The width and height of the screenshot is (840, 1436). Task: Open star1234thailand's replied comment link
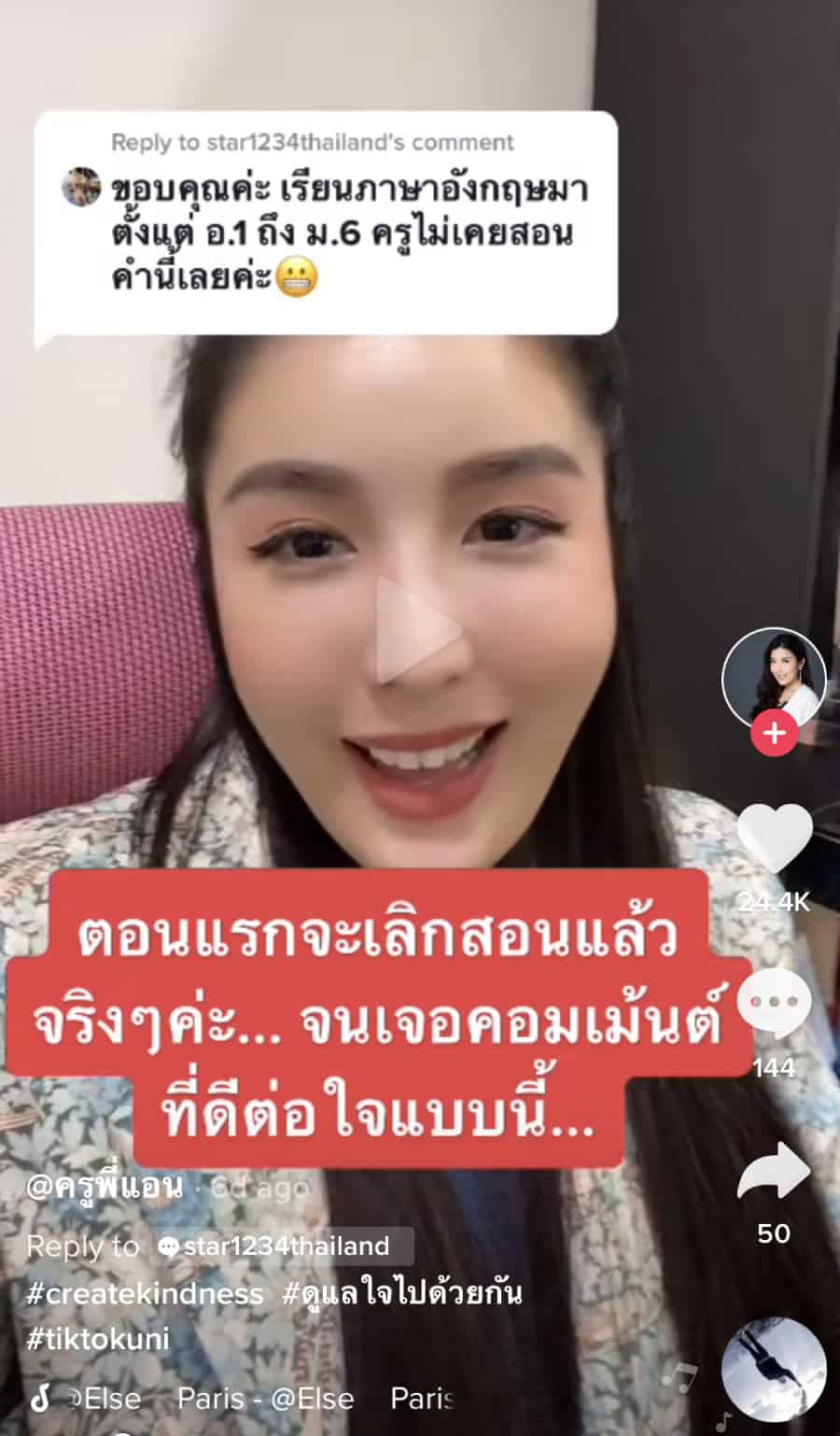coord(280,1246)
